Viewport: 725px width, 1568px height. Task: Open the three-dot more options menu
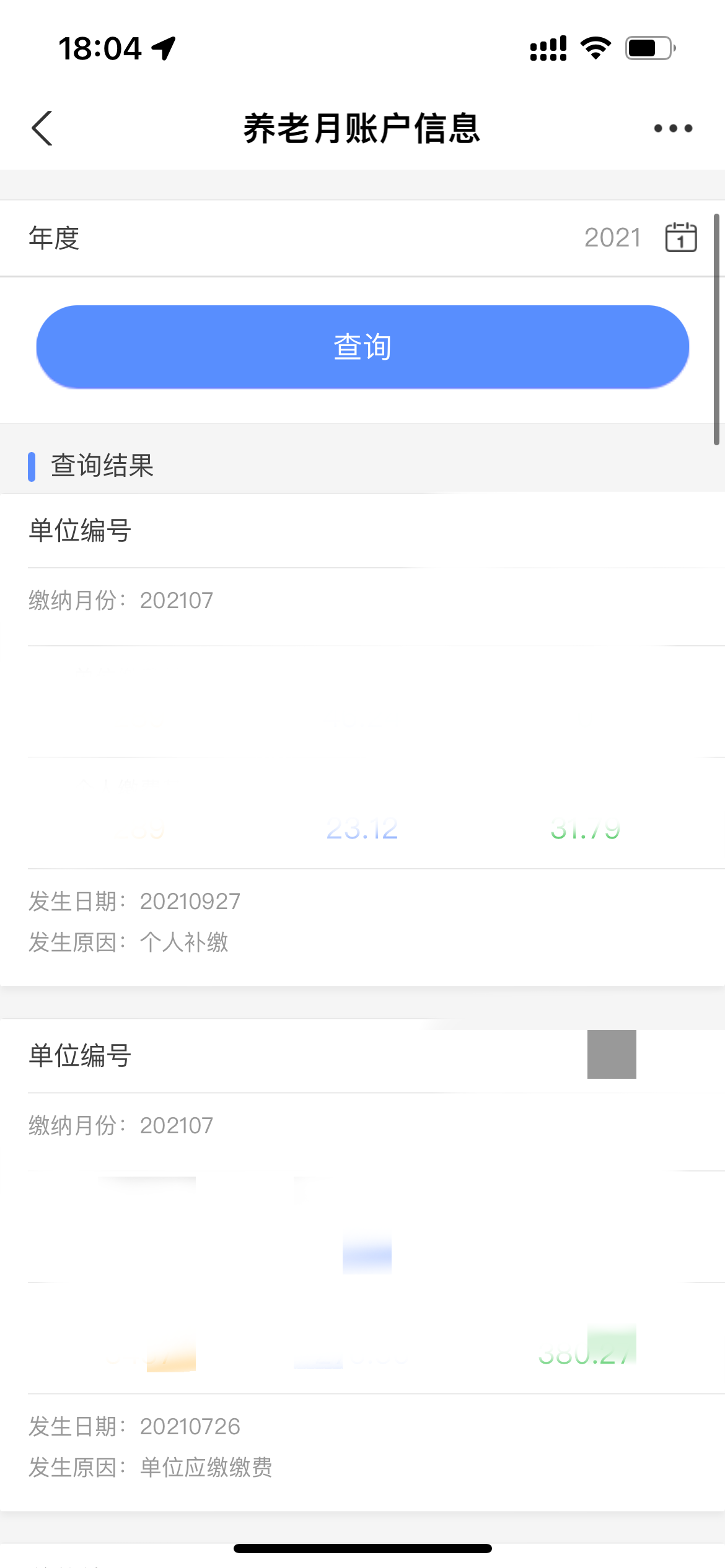673,128
